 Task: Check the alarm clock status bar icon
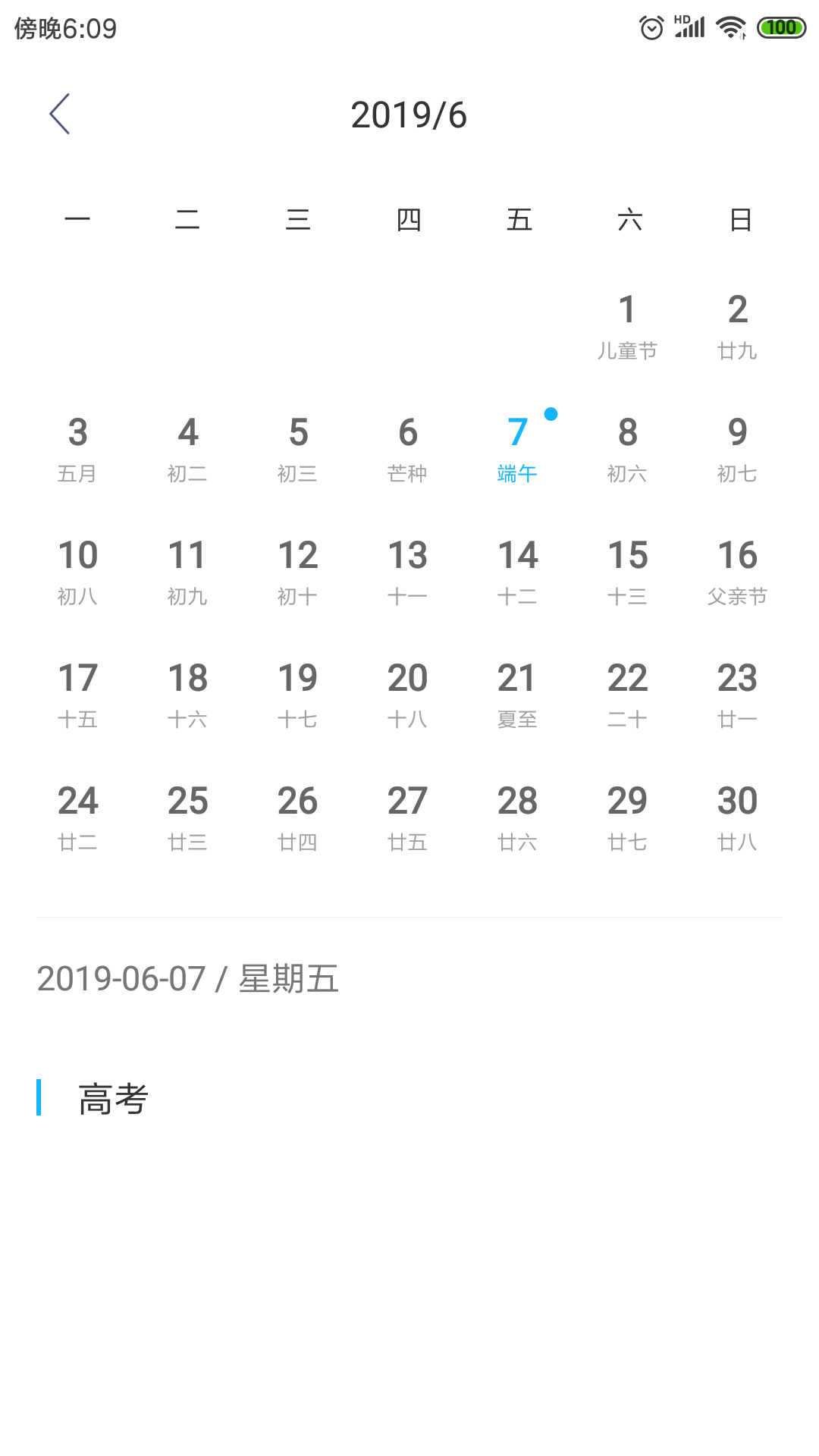(x=650, y=27)
